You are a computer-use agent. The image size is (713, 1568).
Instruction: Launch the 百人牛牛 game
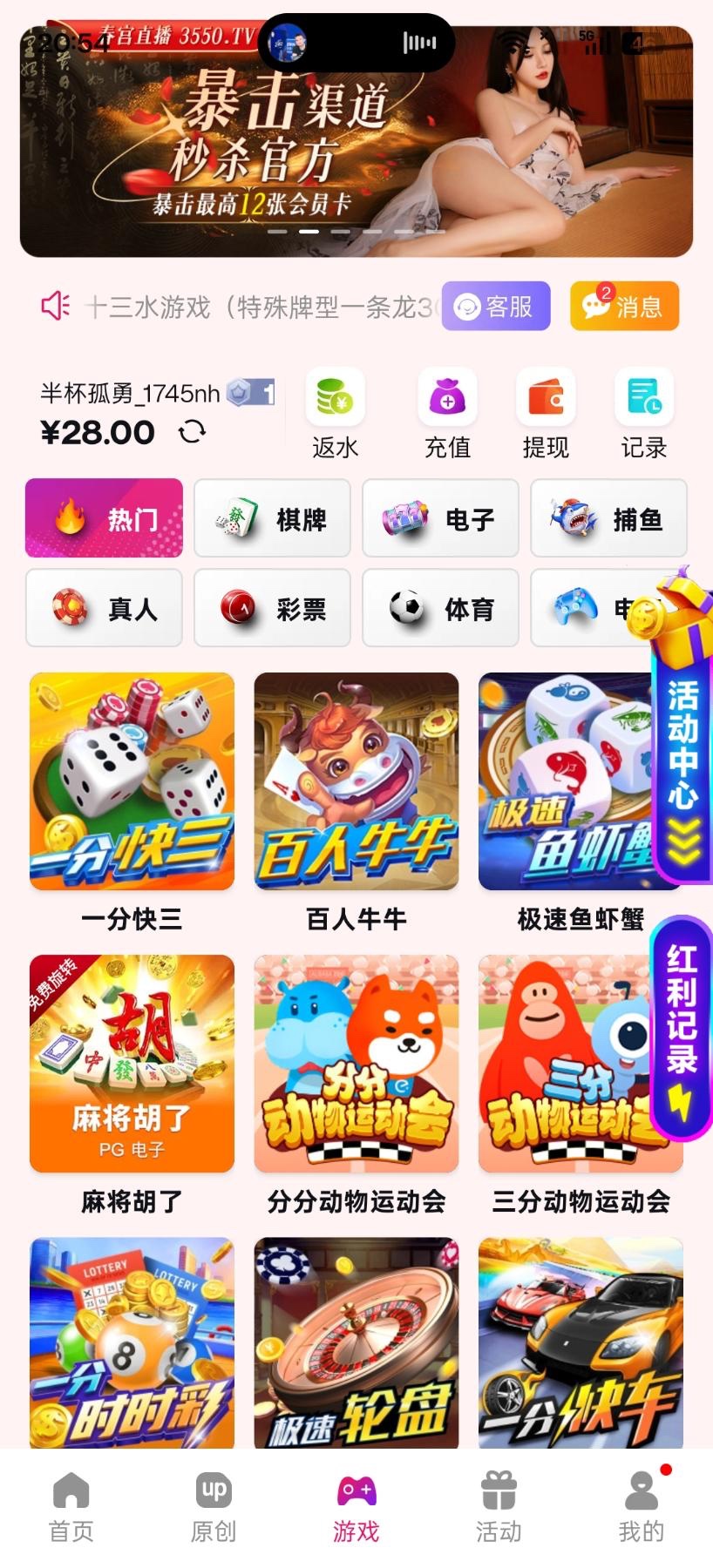(356, 781)
